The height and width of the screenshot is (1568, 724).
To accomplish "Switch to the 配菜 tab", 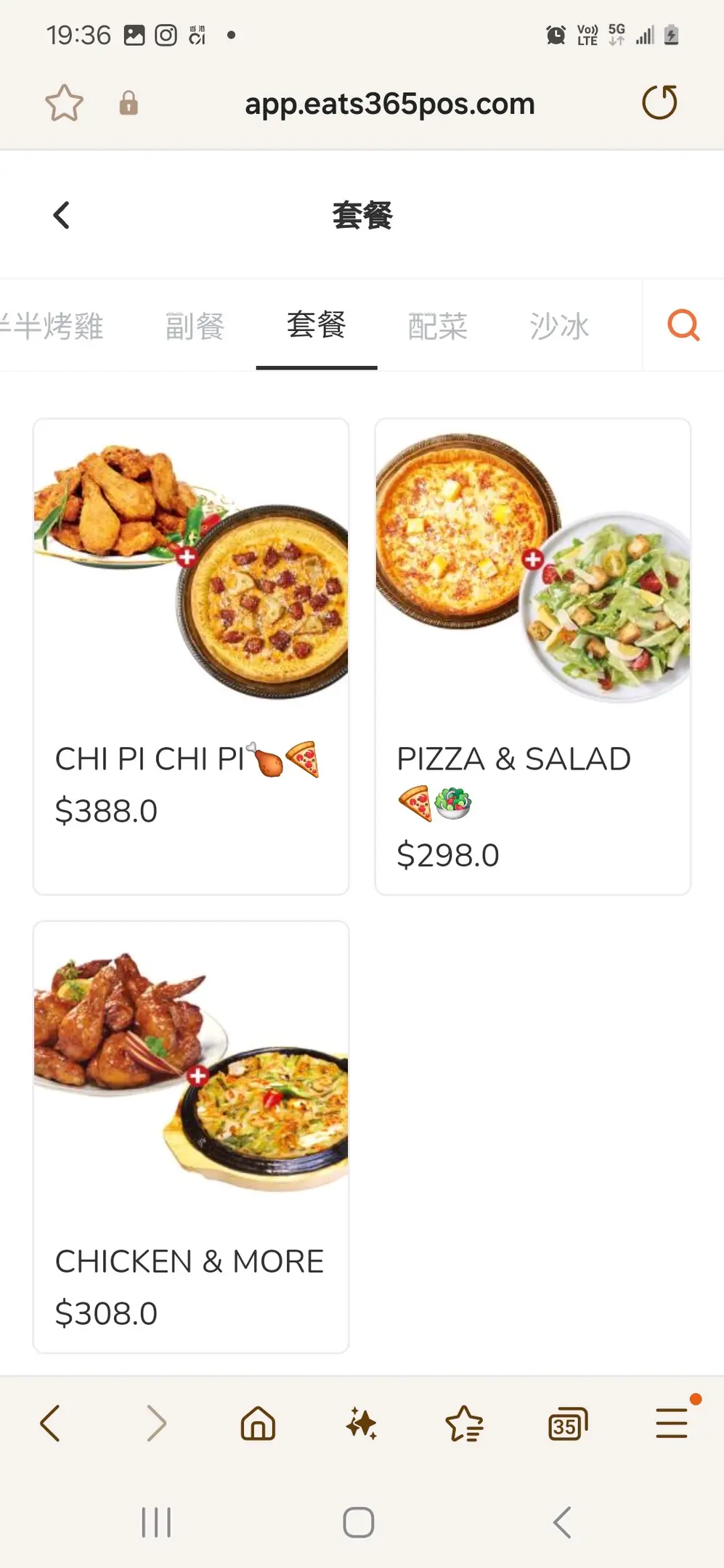I will [437, 326].
